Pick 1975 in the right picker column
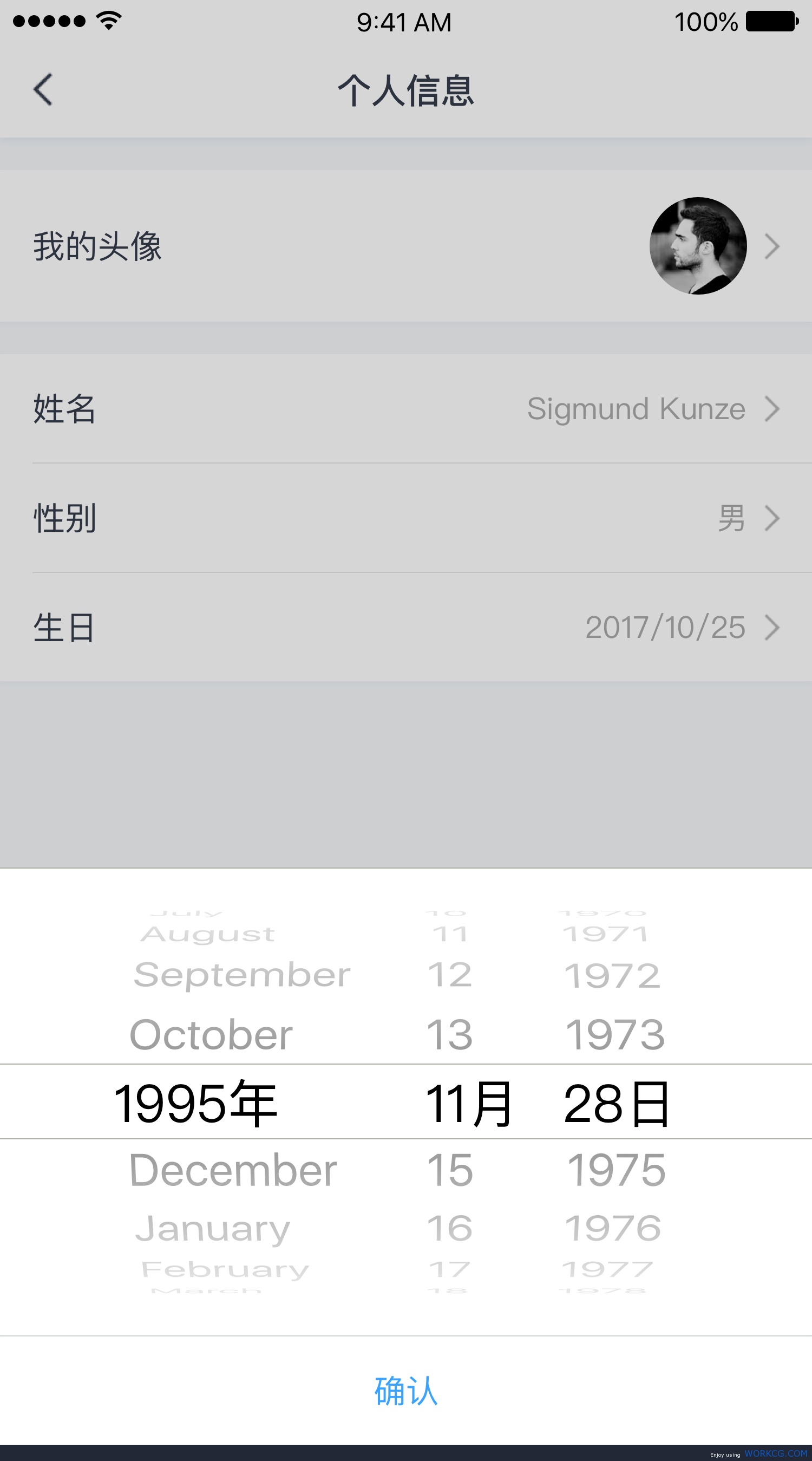This screenshot has height=1461, width=812. (616, 1170)
